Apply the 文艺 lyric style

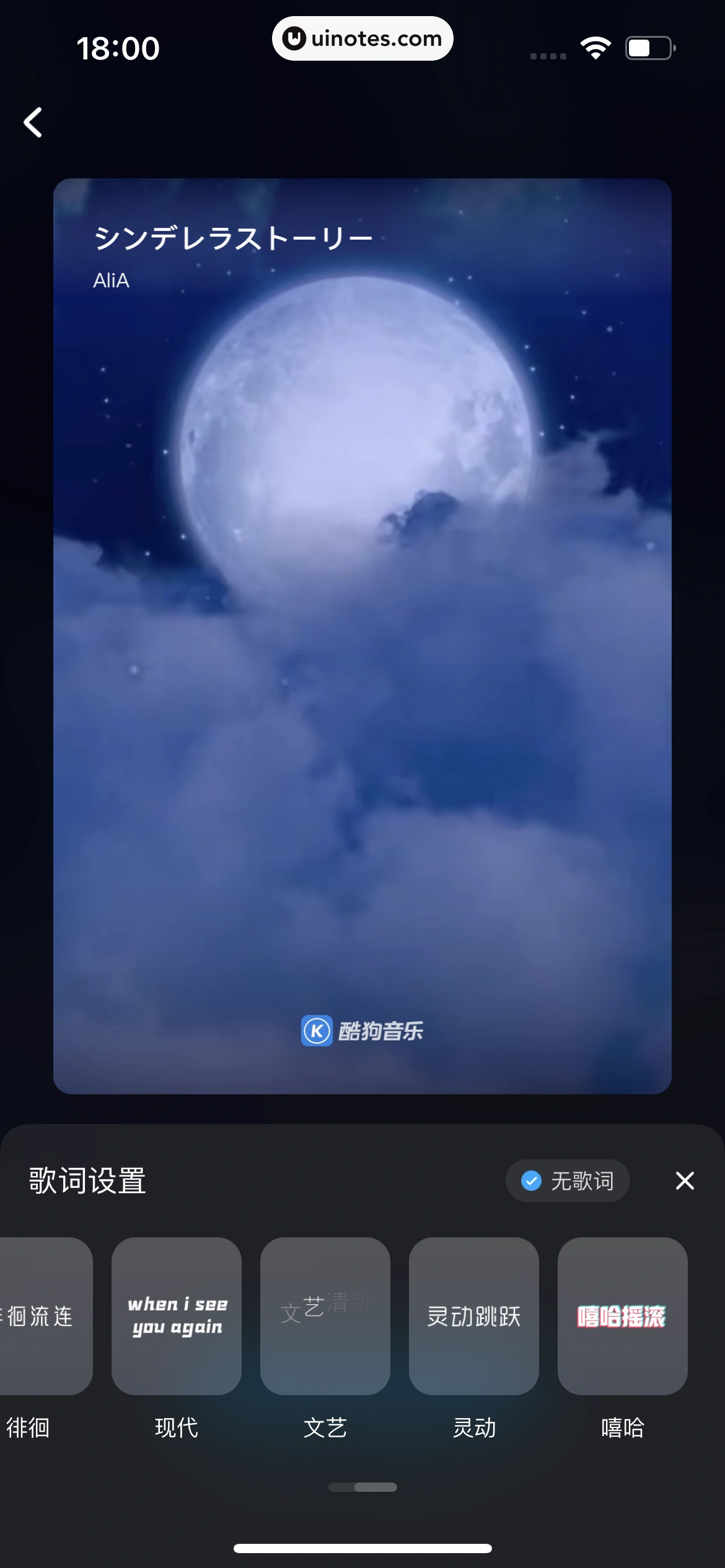point(325,1316)
